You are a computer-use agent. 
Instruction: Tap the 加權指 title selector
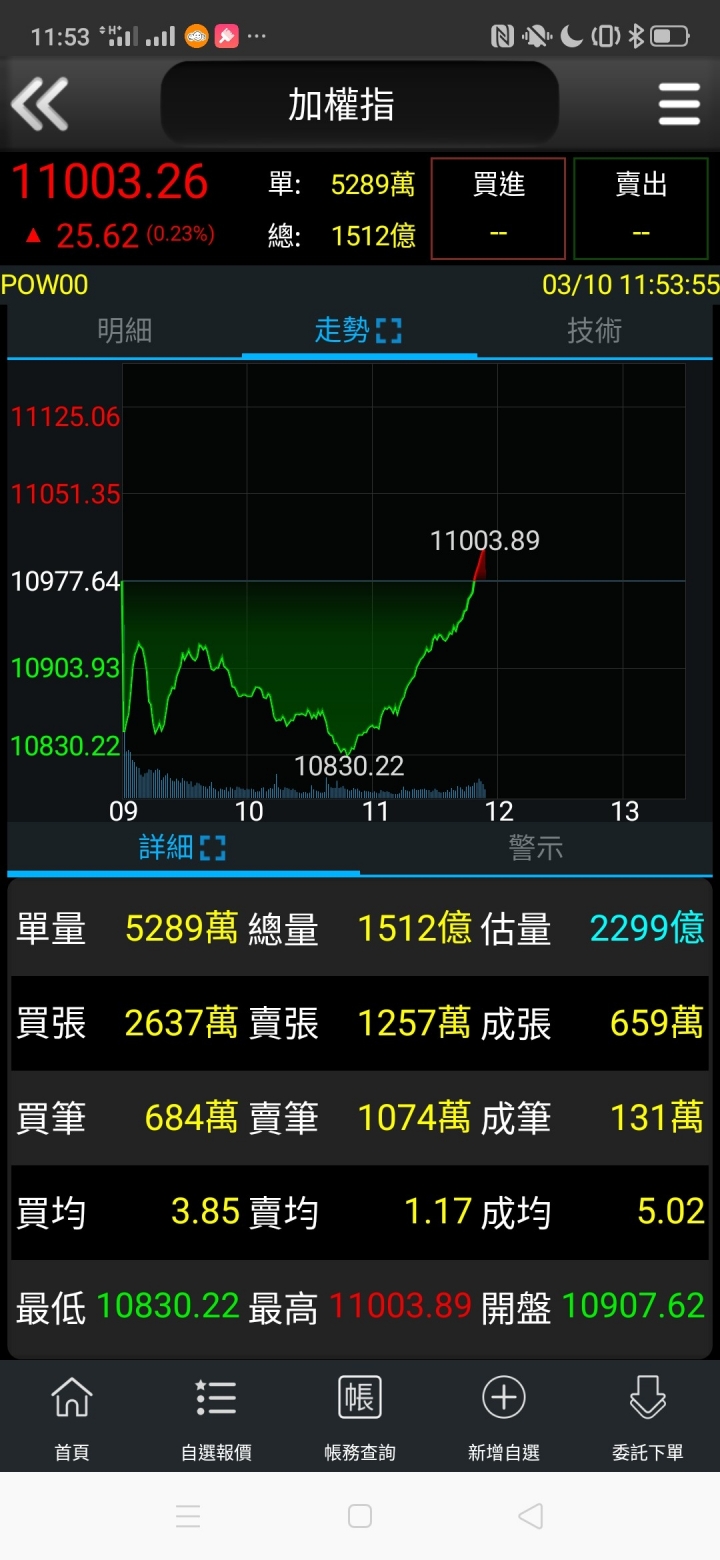[360, 103]
